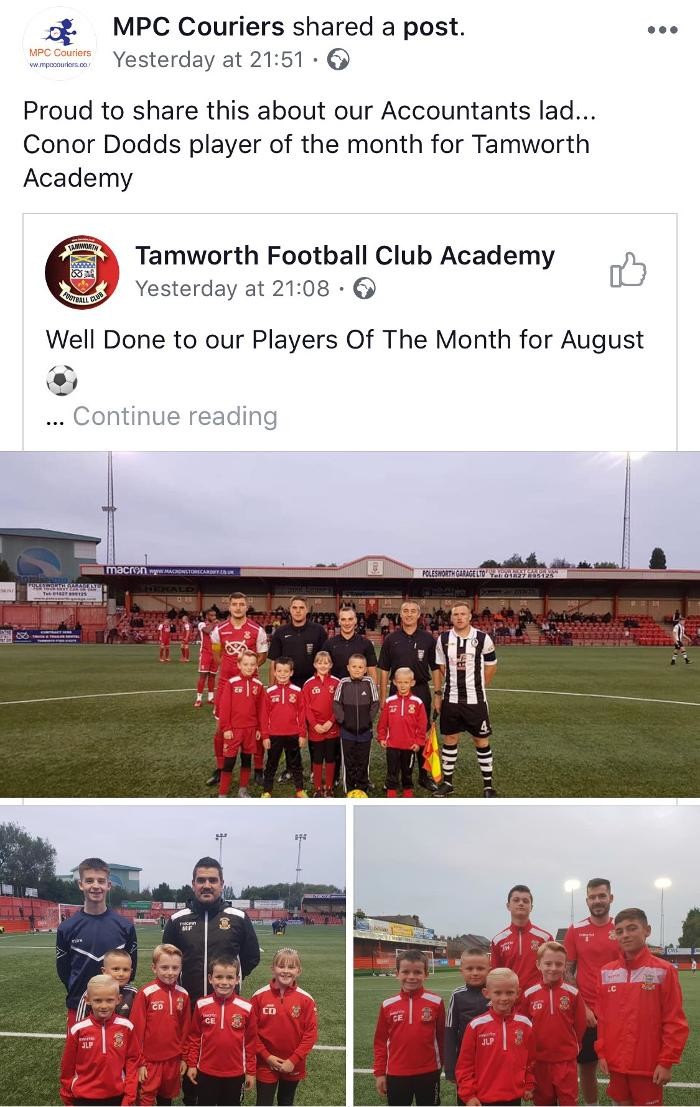This screenshot has width=700, height=1107.
Task: Expand the post with Continue reading
Action: pyautogui.click(x=175, y=416)
